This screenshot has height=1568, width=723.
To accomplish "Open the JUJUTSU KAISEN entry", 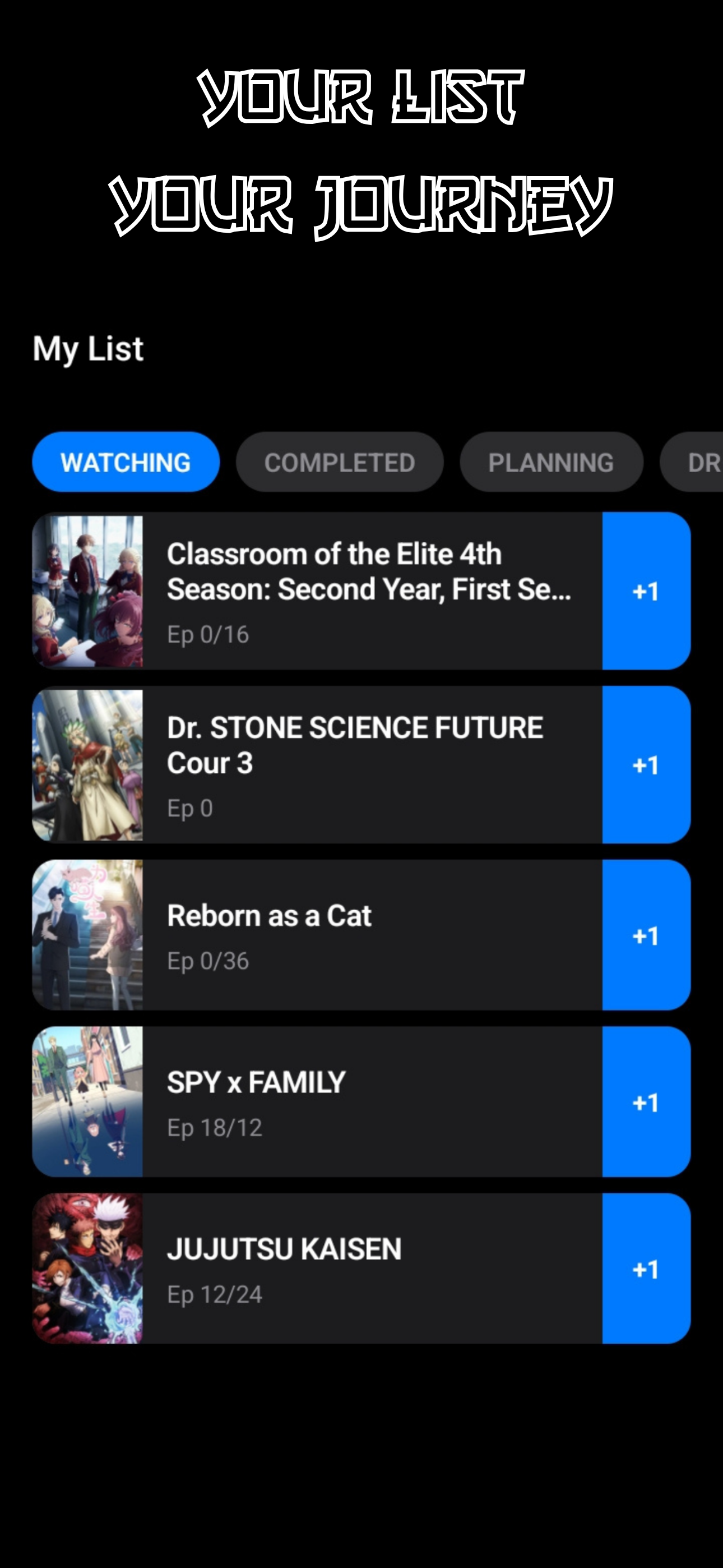I will pos(317,1269).
